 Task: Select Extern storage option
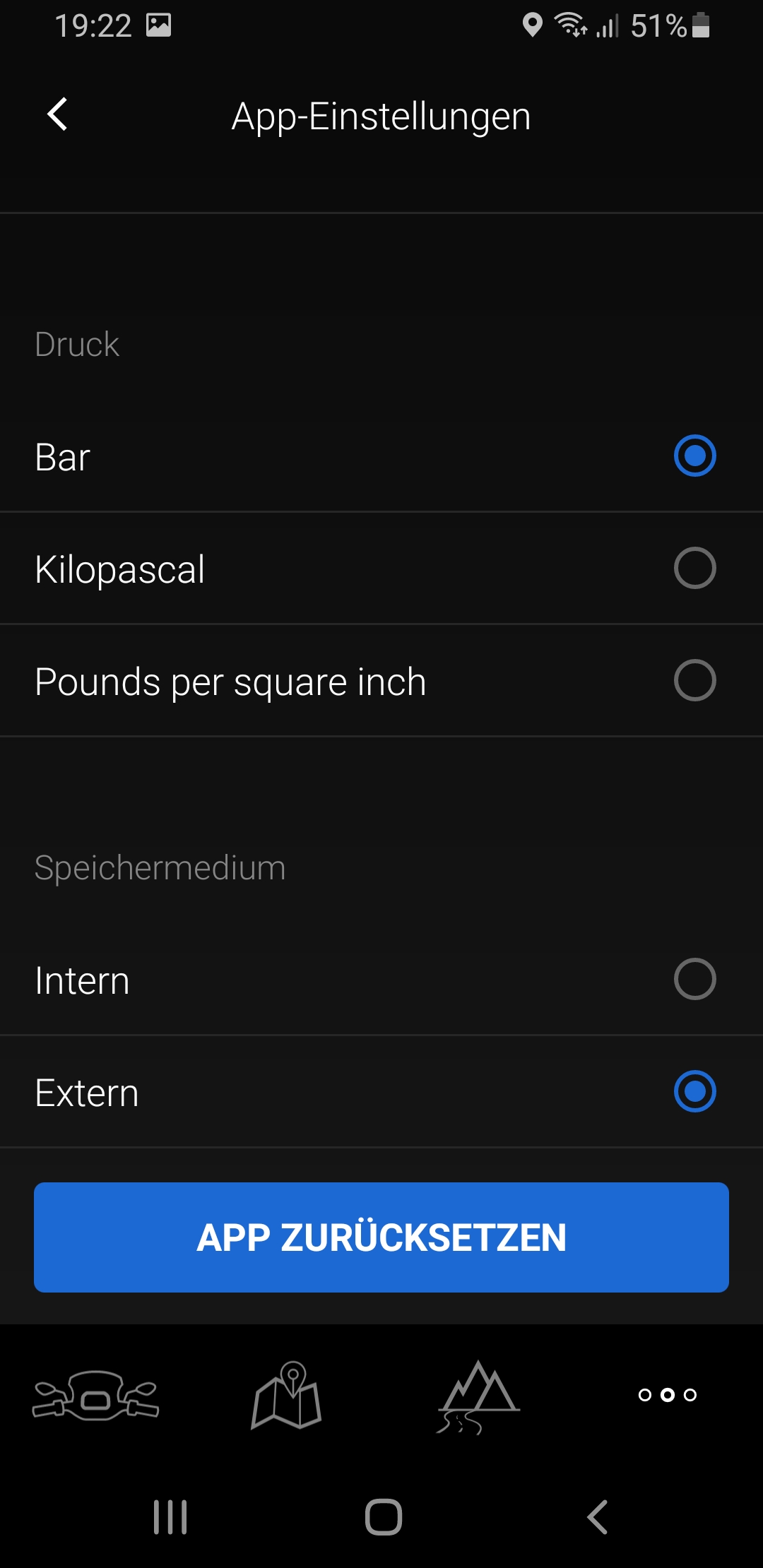click(x=694, y=1092)
